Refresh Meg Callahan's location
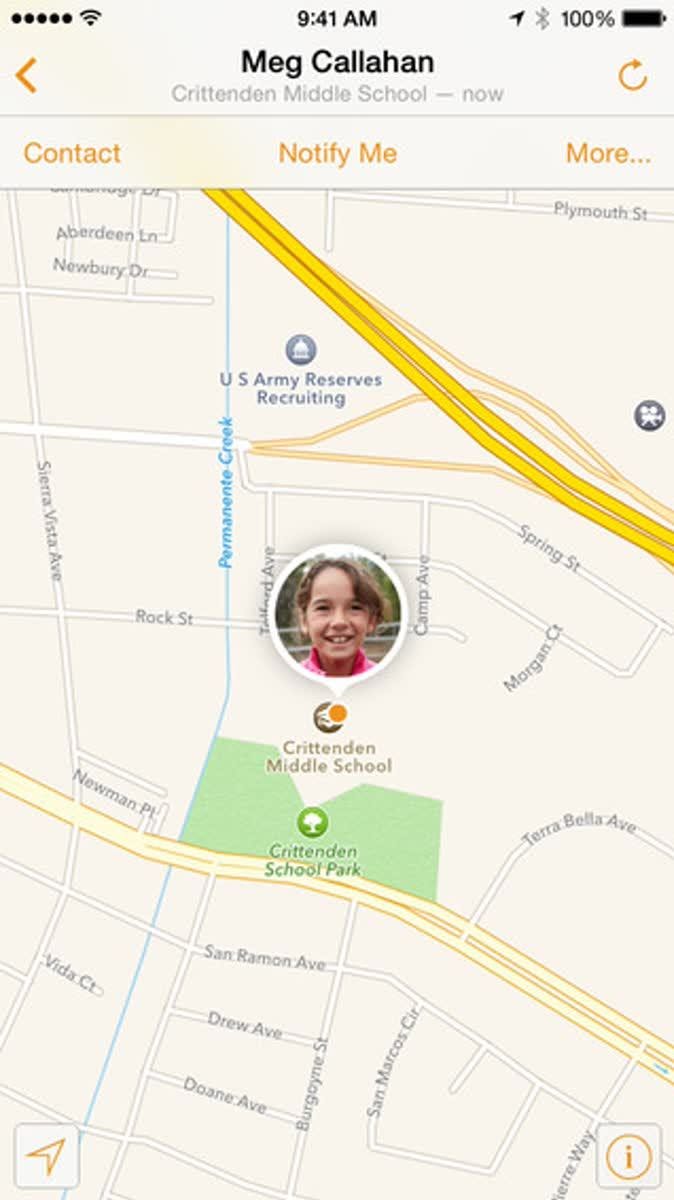This screenshot has width=674, height=1200. [632, 75]
